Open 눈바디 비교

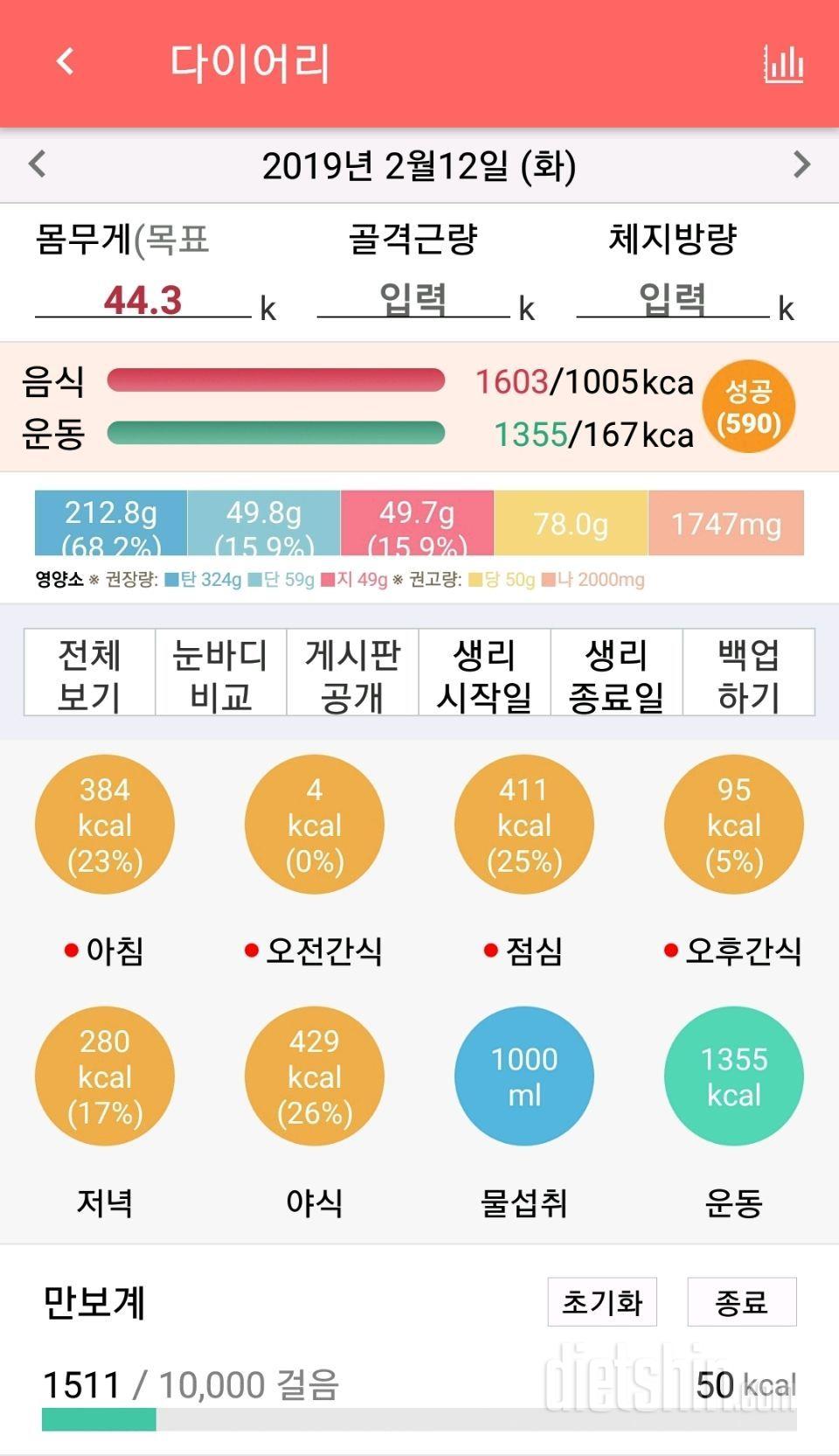221,673
